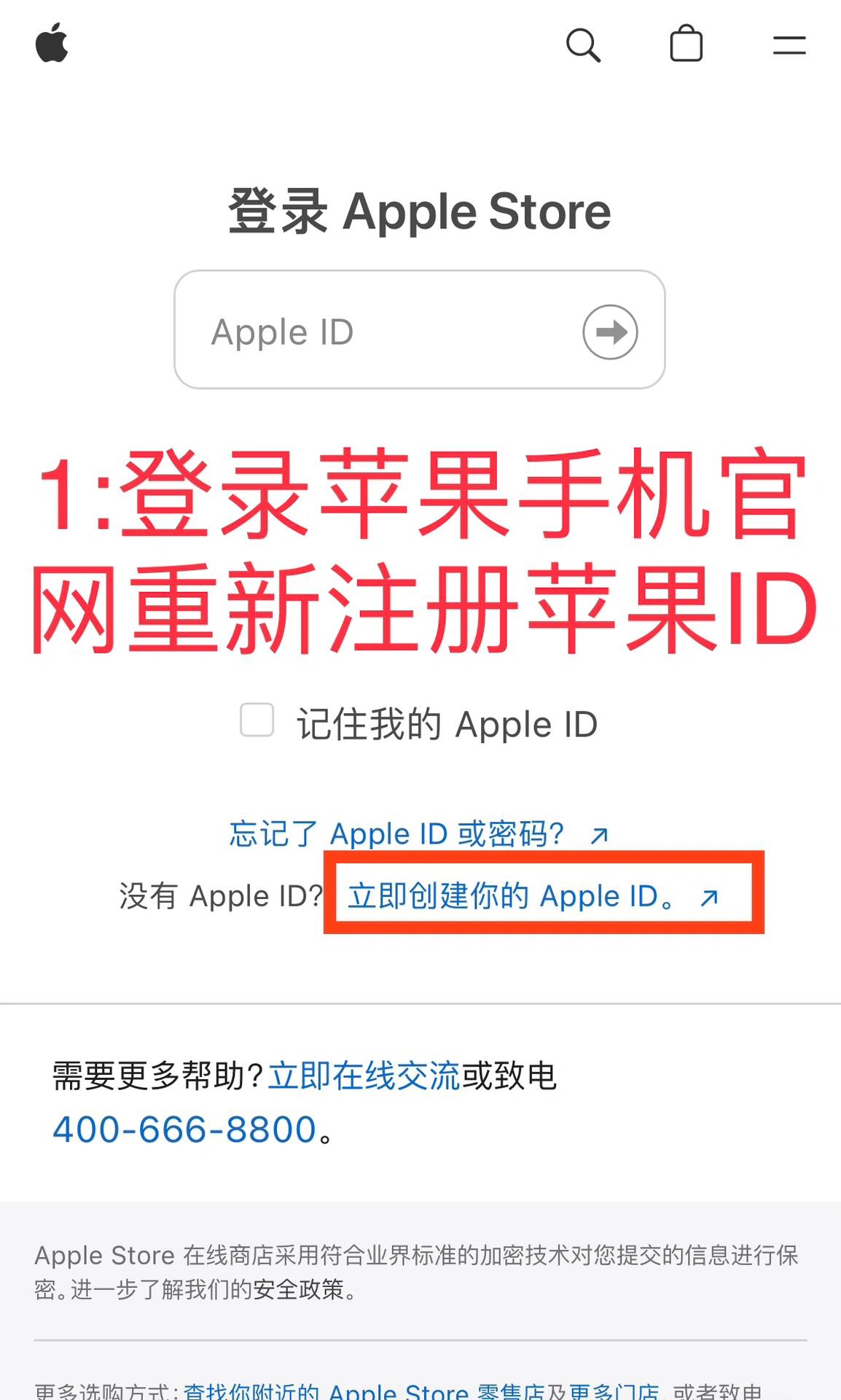The image size is (841, 1400).
Task: Focus the Apple ID text field
Action: click(x=379, y=332)
